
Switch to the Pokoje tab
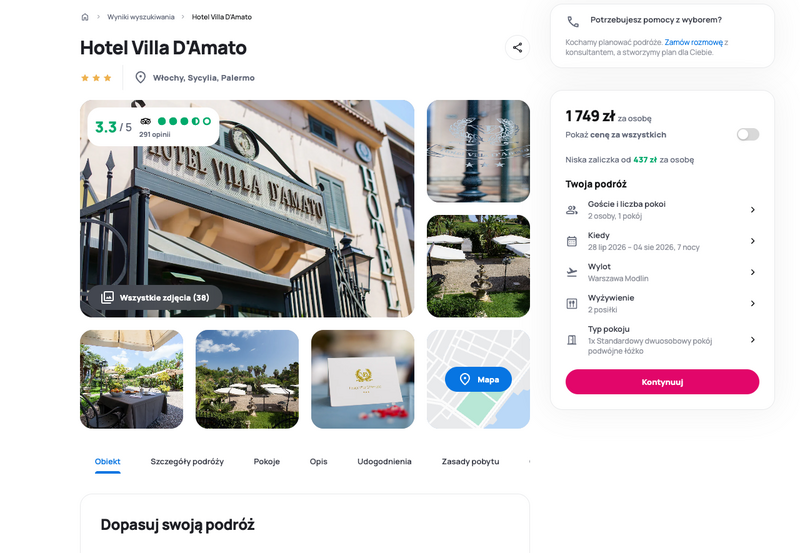pos(267,461)
